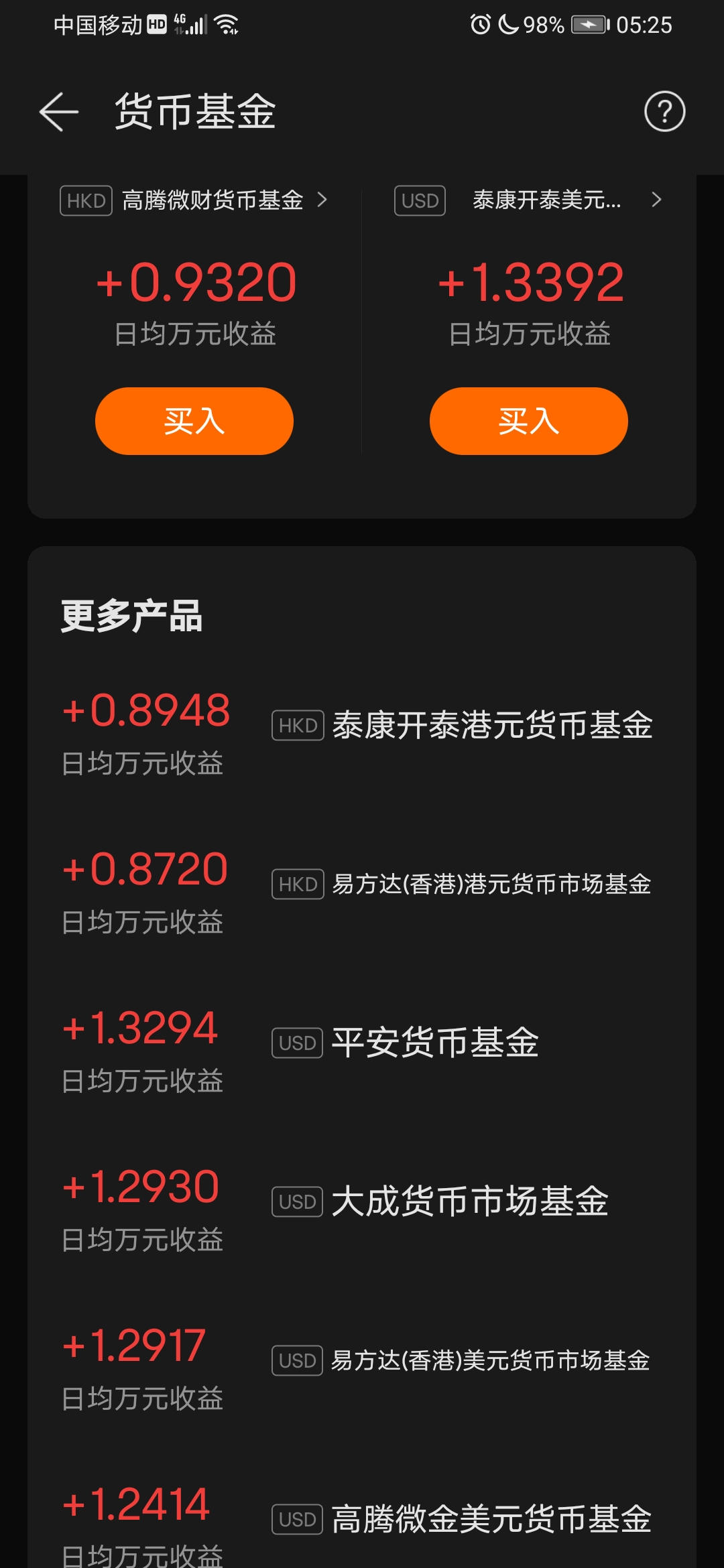Open 泰康开泰港元货币基金 in the list
The width and height of the screenshot is (724, 1568).
(x=362, y=734)
